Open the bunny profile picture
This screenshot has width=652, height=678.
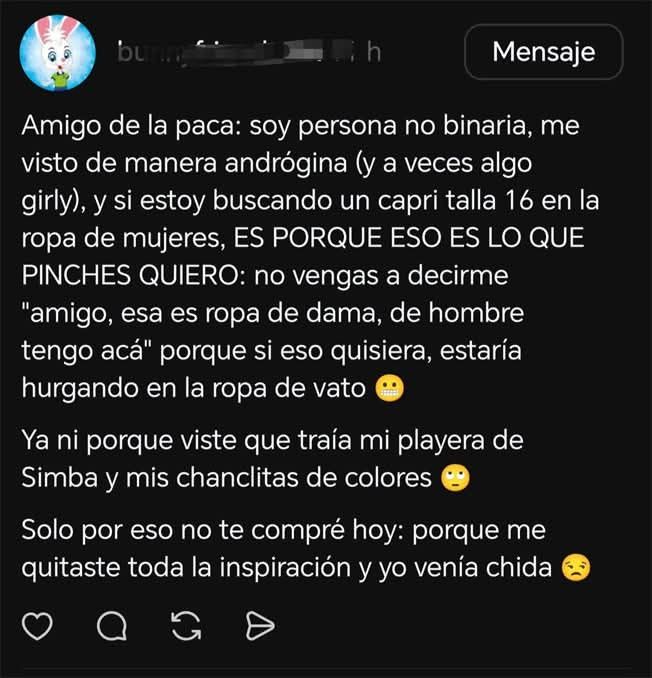pos(58,53)
